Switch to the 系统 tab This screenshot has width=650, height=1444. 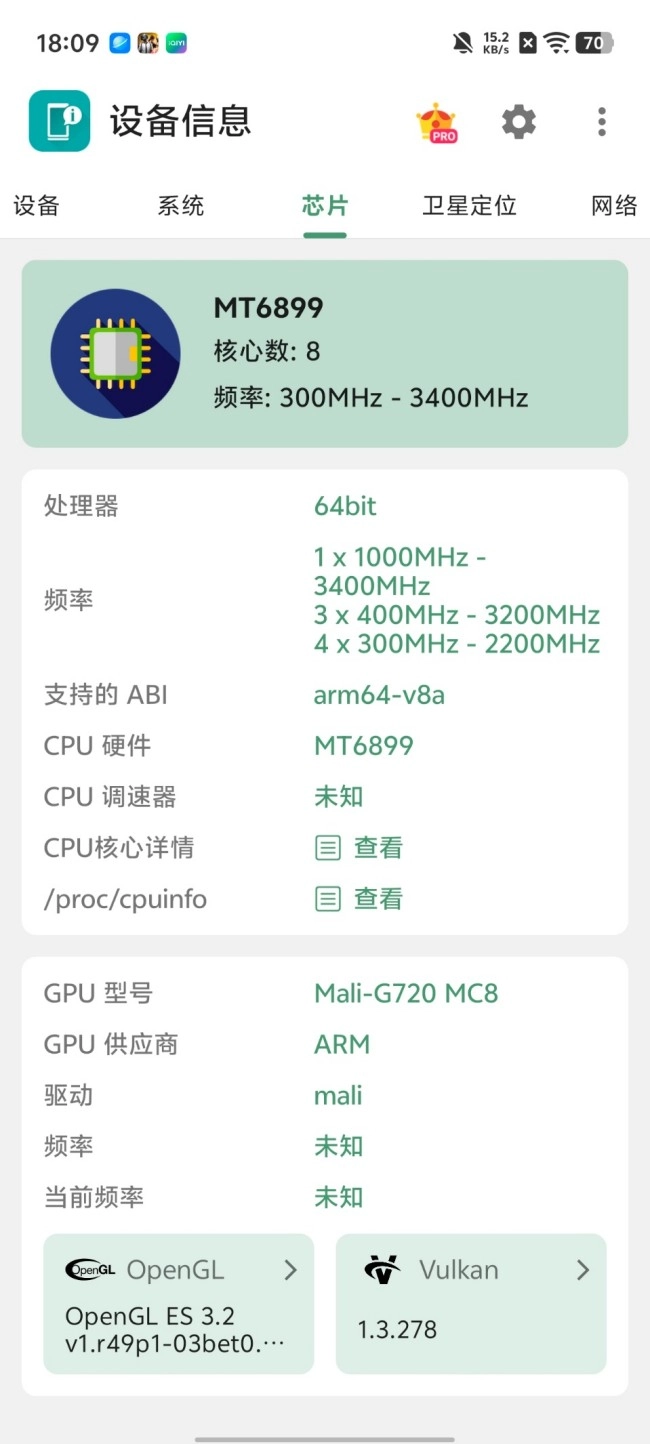point(181,206)
